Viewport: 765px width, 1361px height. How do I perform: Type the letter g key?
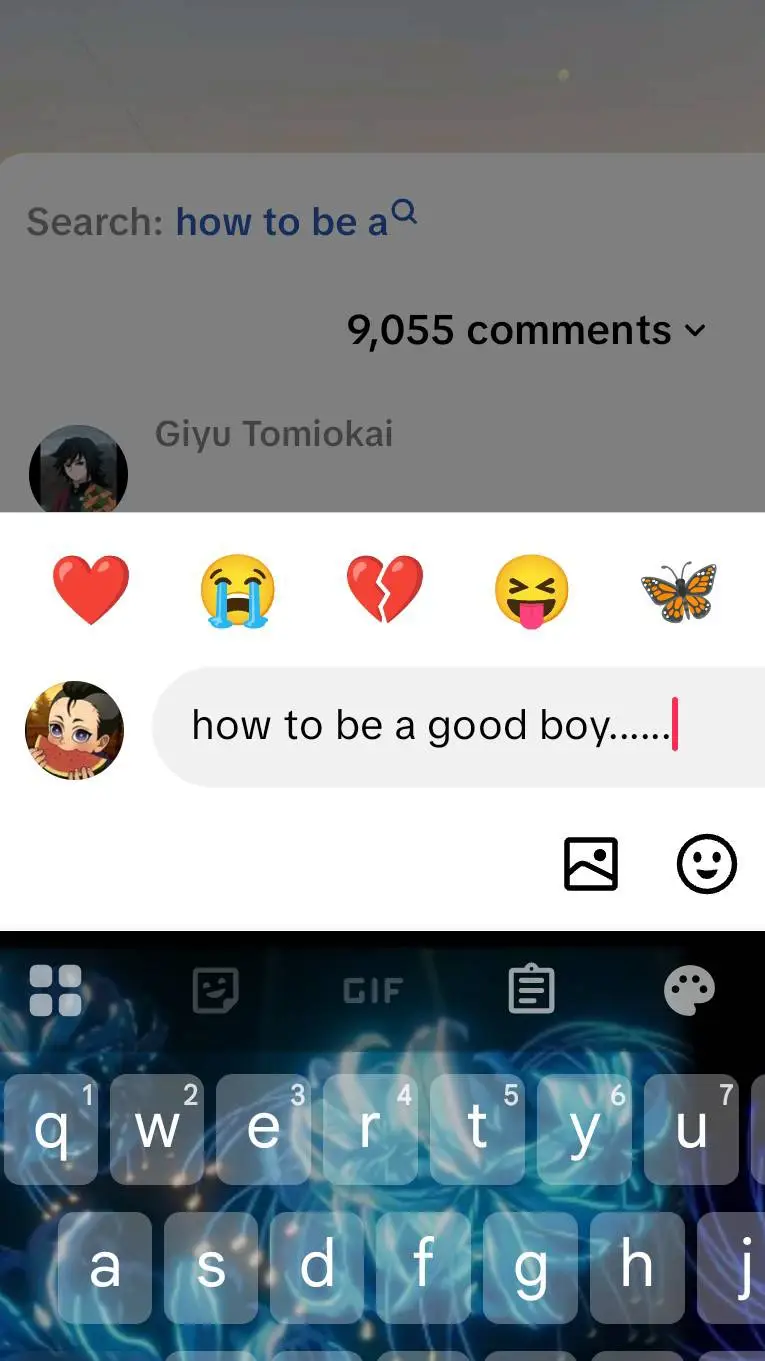[x=529, y=1267]
